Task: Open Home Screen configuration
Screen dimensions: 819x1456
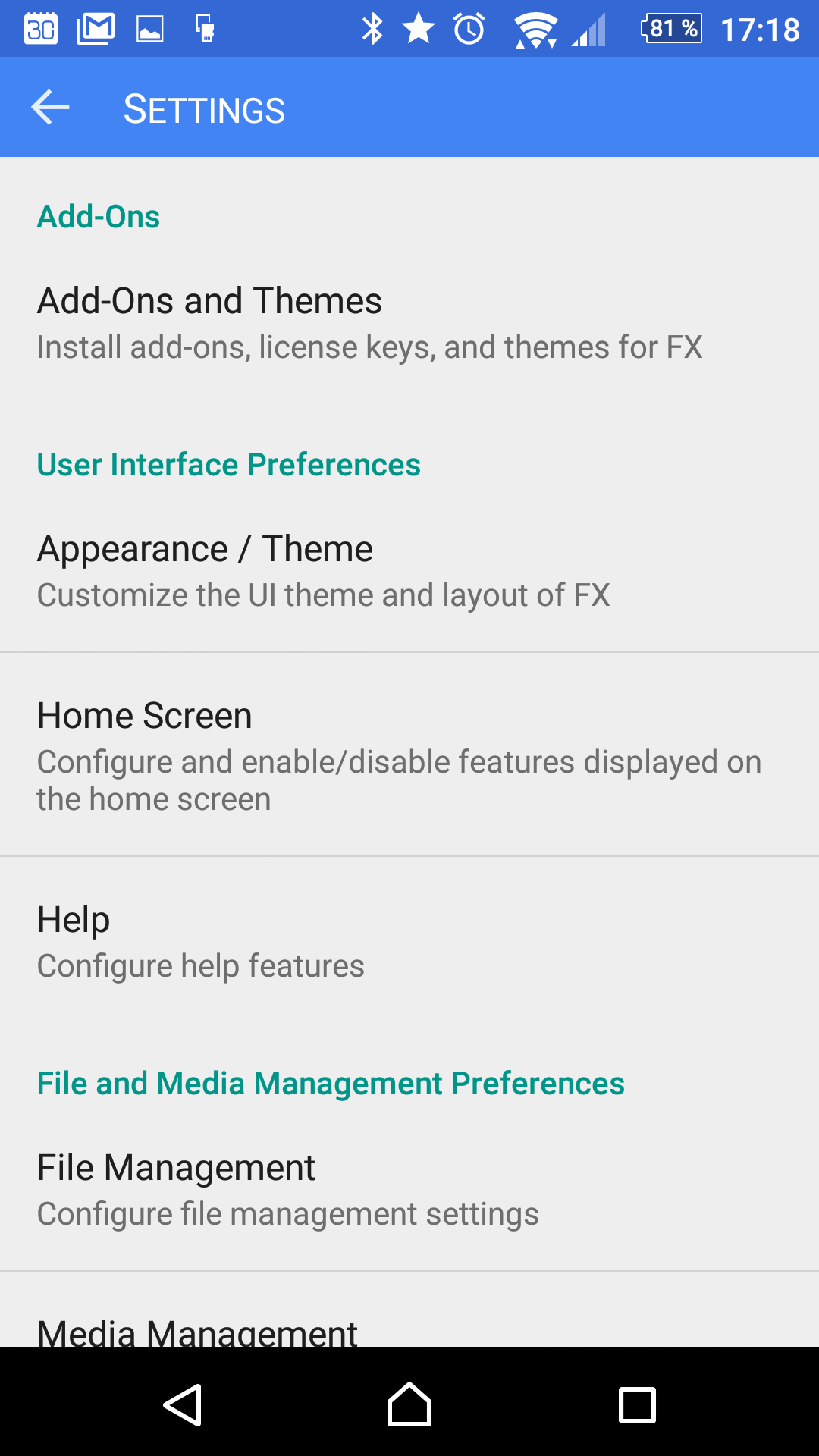Action: (x=409, y=755)
